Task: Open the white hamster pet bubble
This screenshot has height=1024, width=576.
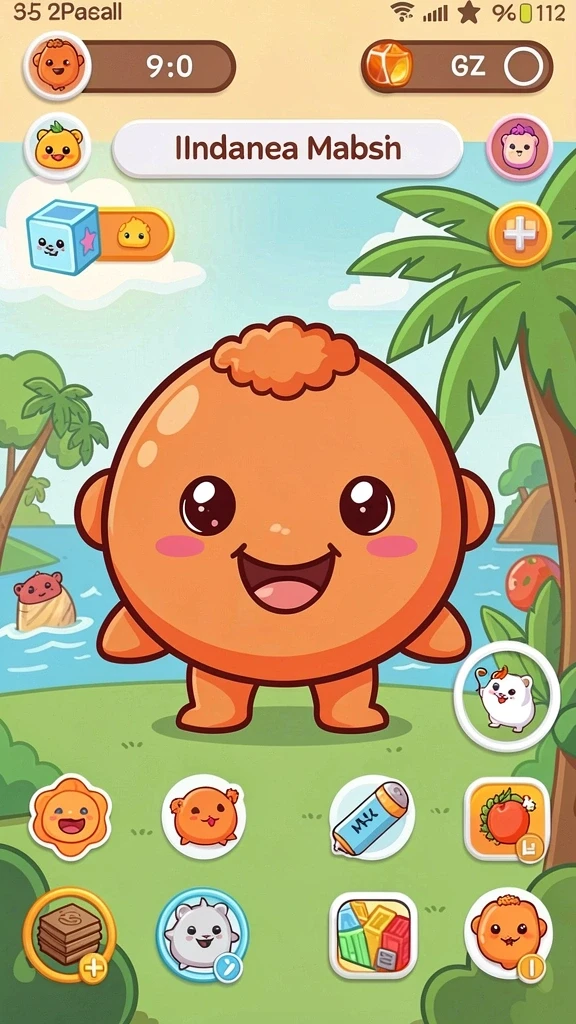Action: (x=507, y=696)
